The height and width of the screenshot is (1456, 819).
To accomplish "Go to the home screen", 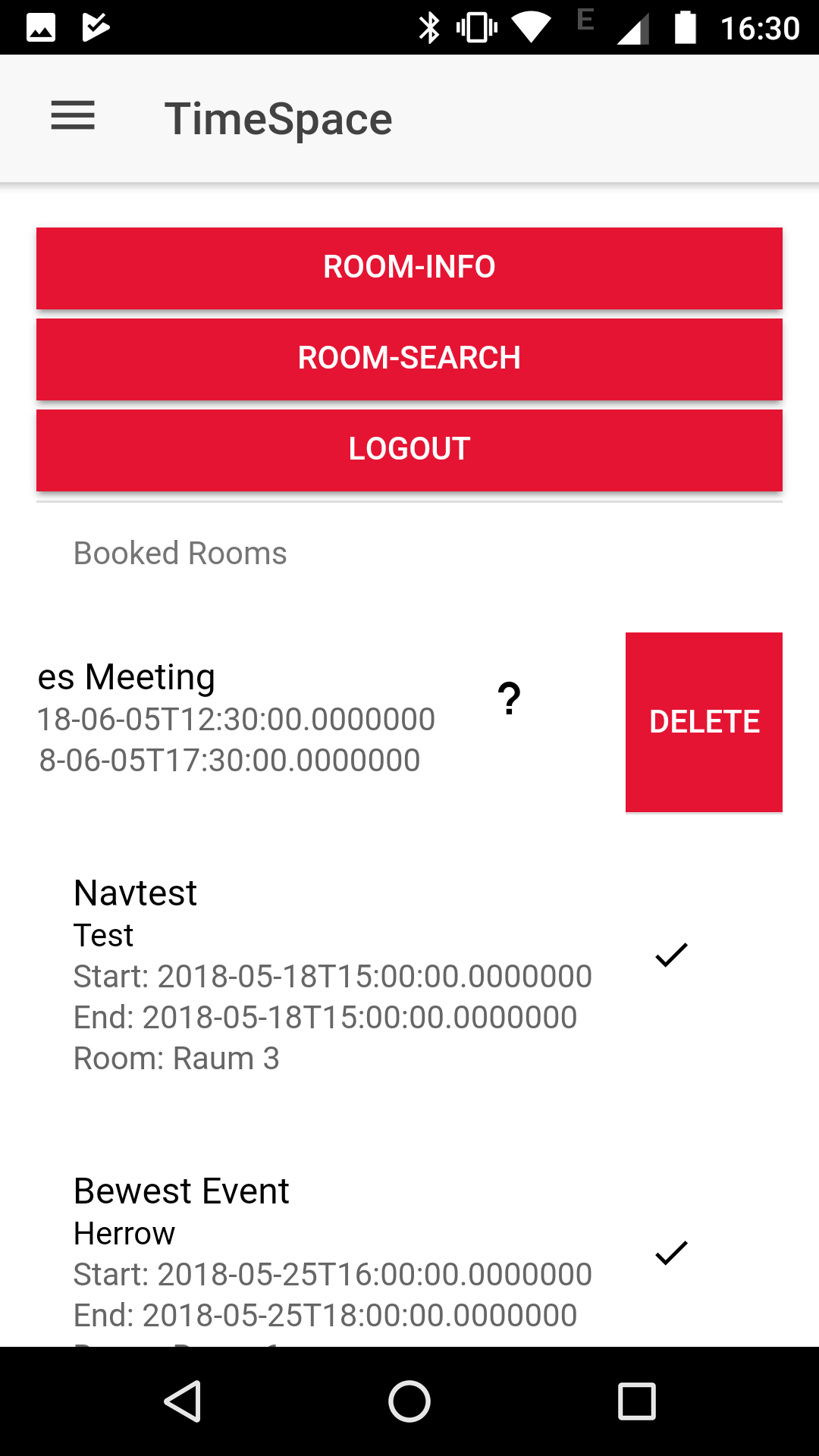I will tap(409, 1401).
